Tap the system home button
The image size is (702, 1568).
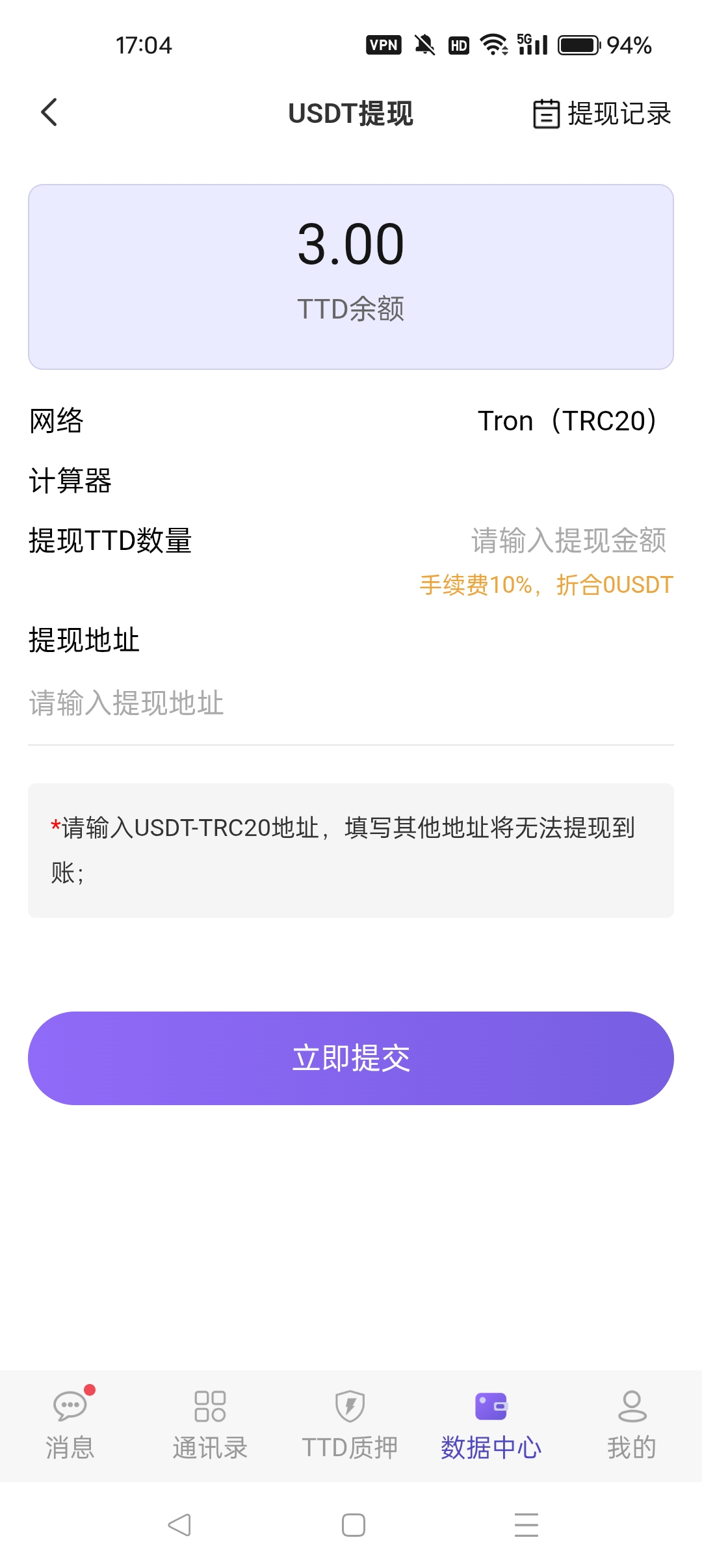pyautogui.click(x=353, y=1524)
